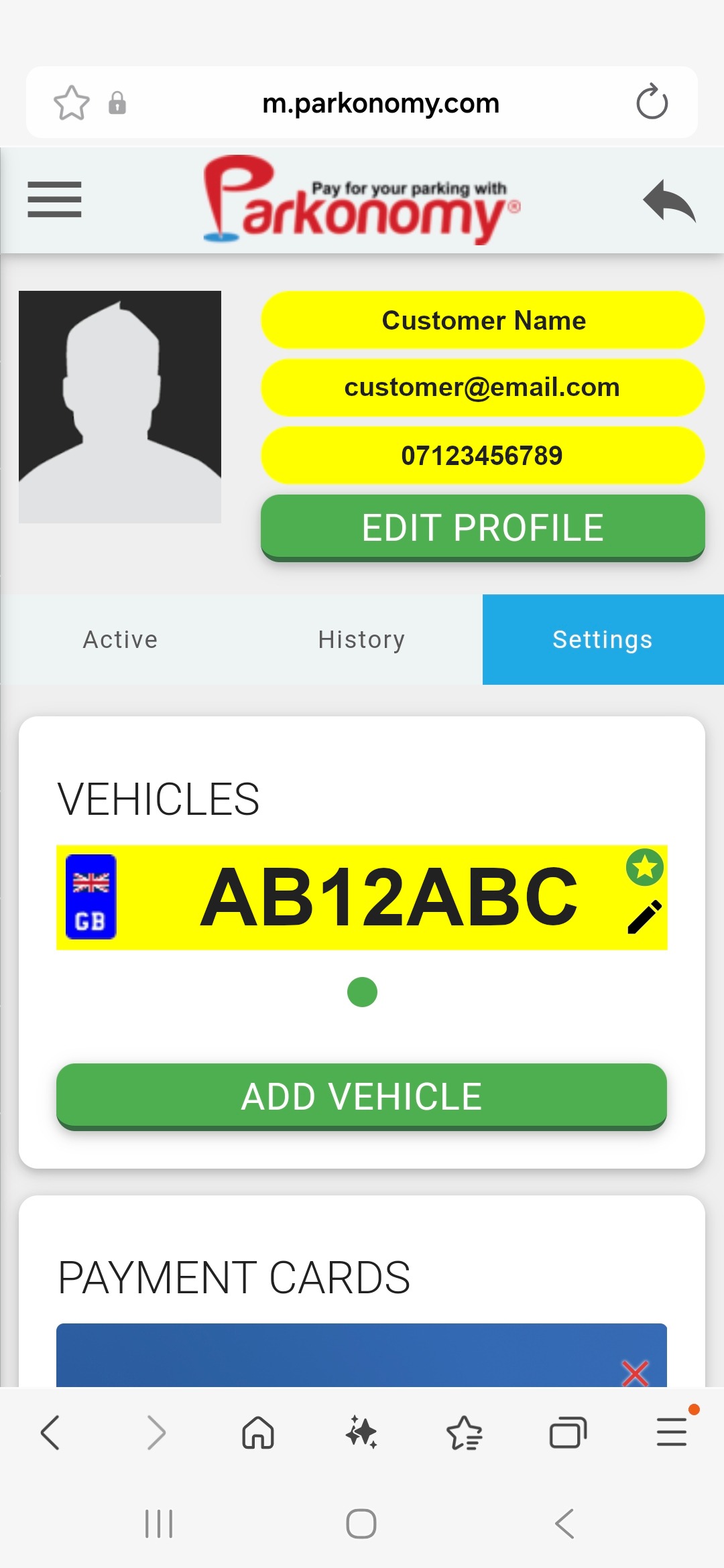Tap the vehicle carousel page indicator dot
Viewport: 724px width, 1568px height.
[362, 992]
